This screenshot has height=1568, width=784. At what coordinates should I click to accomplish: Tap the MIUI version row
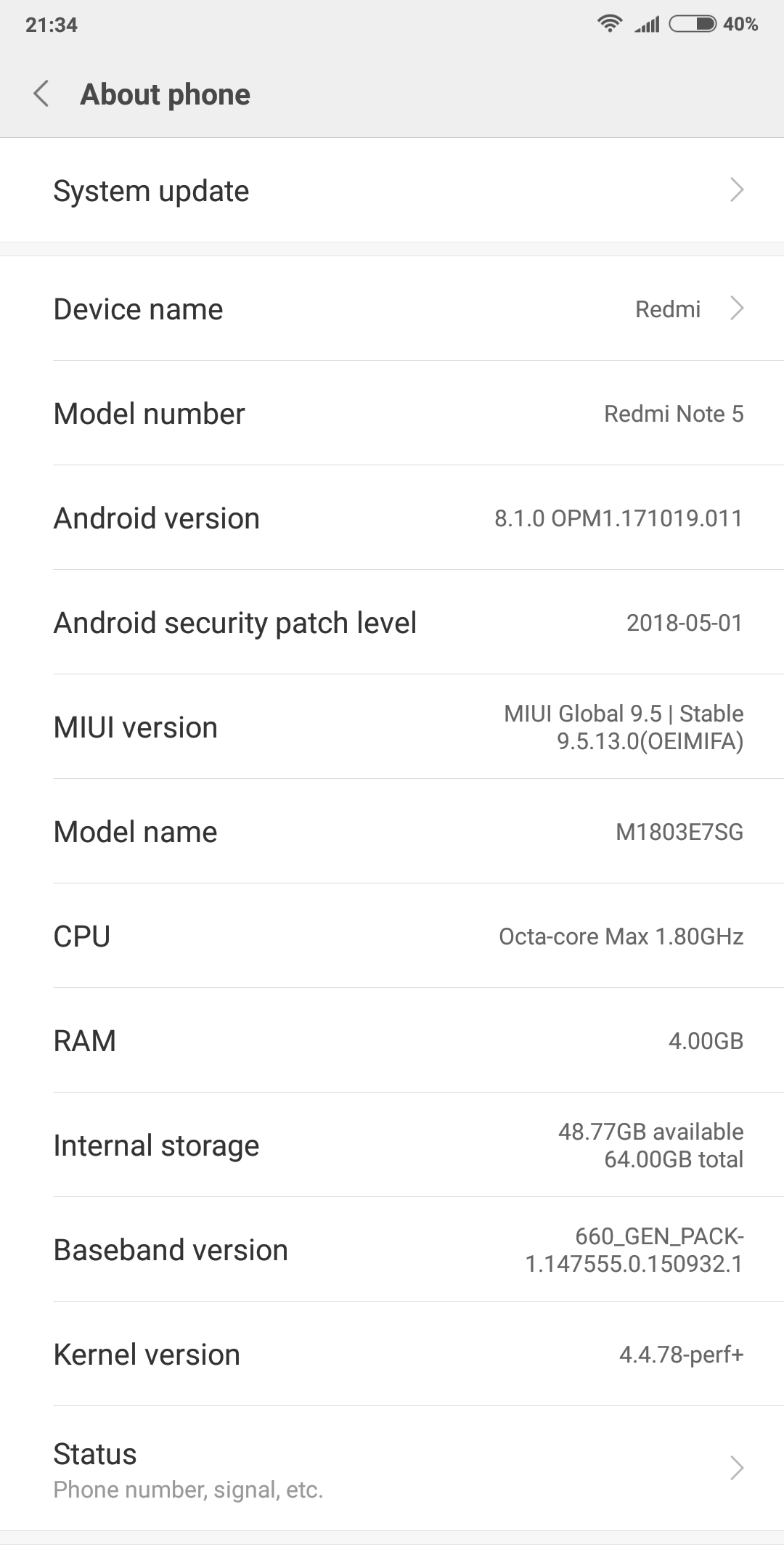coord(392,727)
